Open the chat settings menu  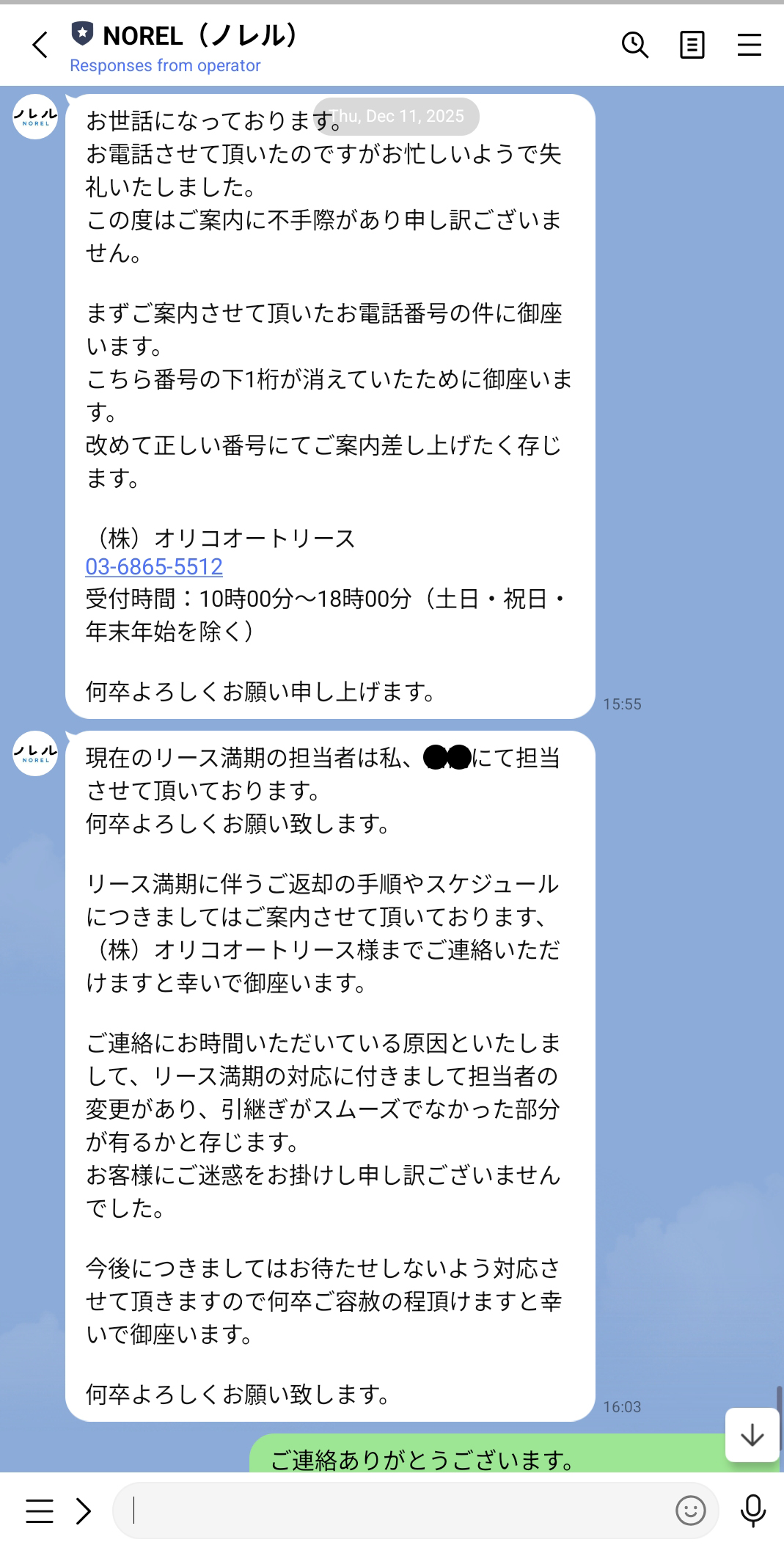click(749, 45)
